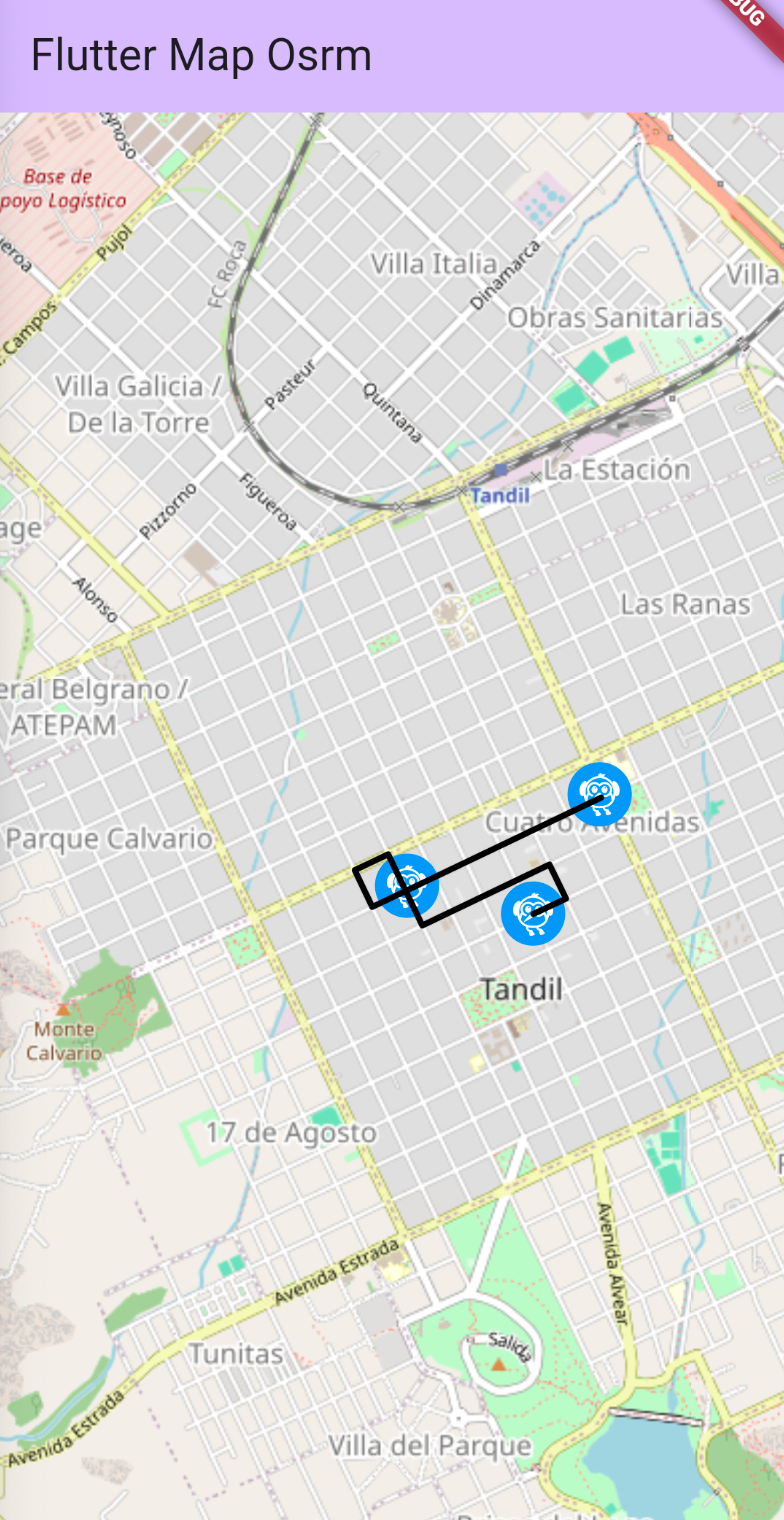
Task: Tap the Monte Calvario label
Action: tap(66, 1040)
